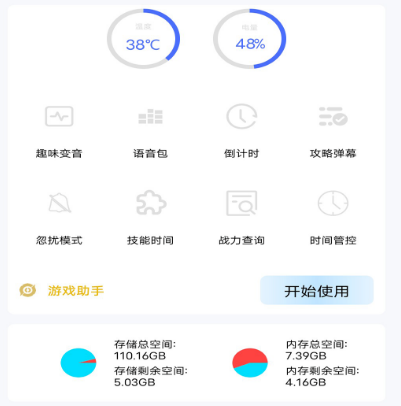Enable the 忽扰模式 do-not-disturb option
The image size is (401, 406).
59,218
